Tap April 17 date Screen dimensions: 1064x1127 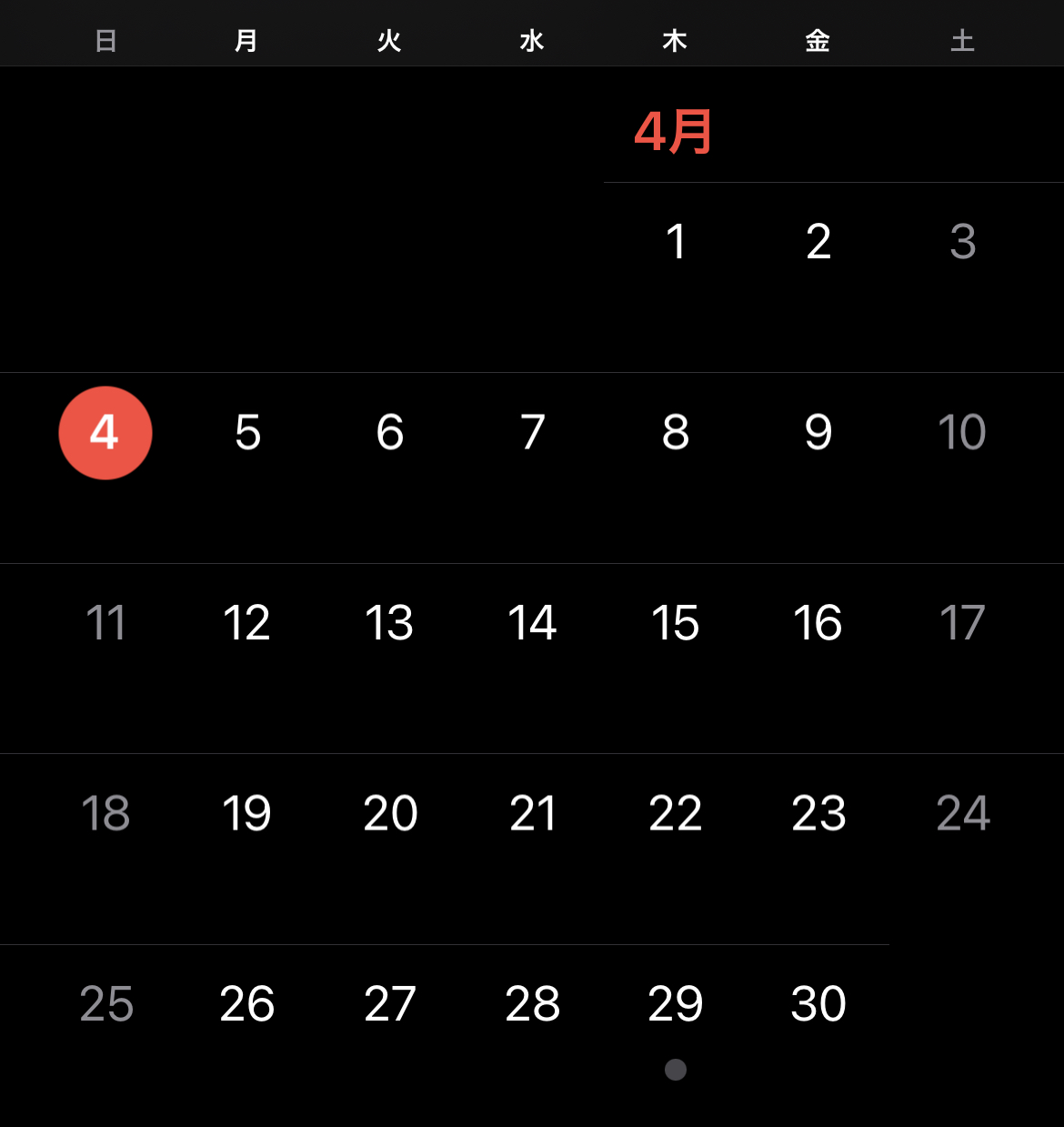click(962, 624)
